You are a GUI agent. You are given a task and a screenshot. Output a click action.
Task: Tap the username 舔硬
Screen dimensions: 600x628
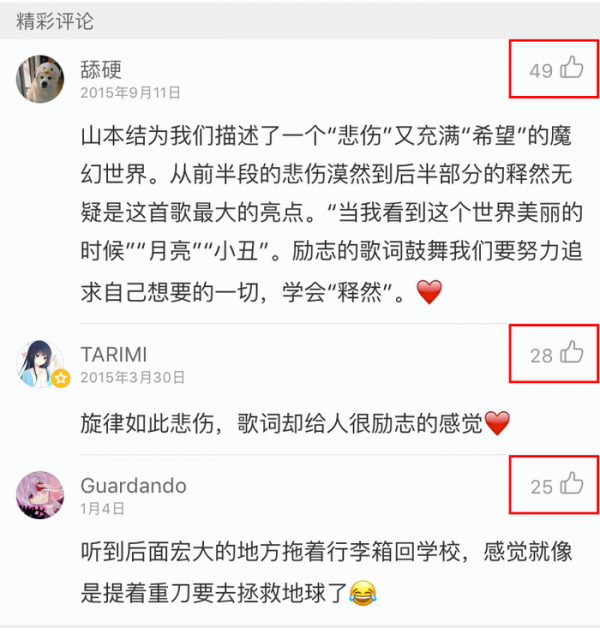(101, 69)
